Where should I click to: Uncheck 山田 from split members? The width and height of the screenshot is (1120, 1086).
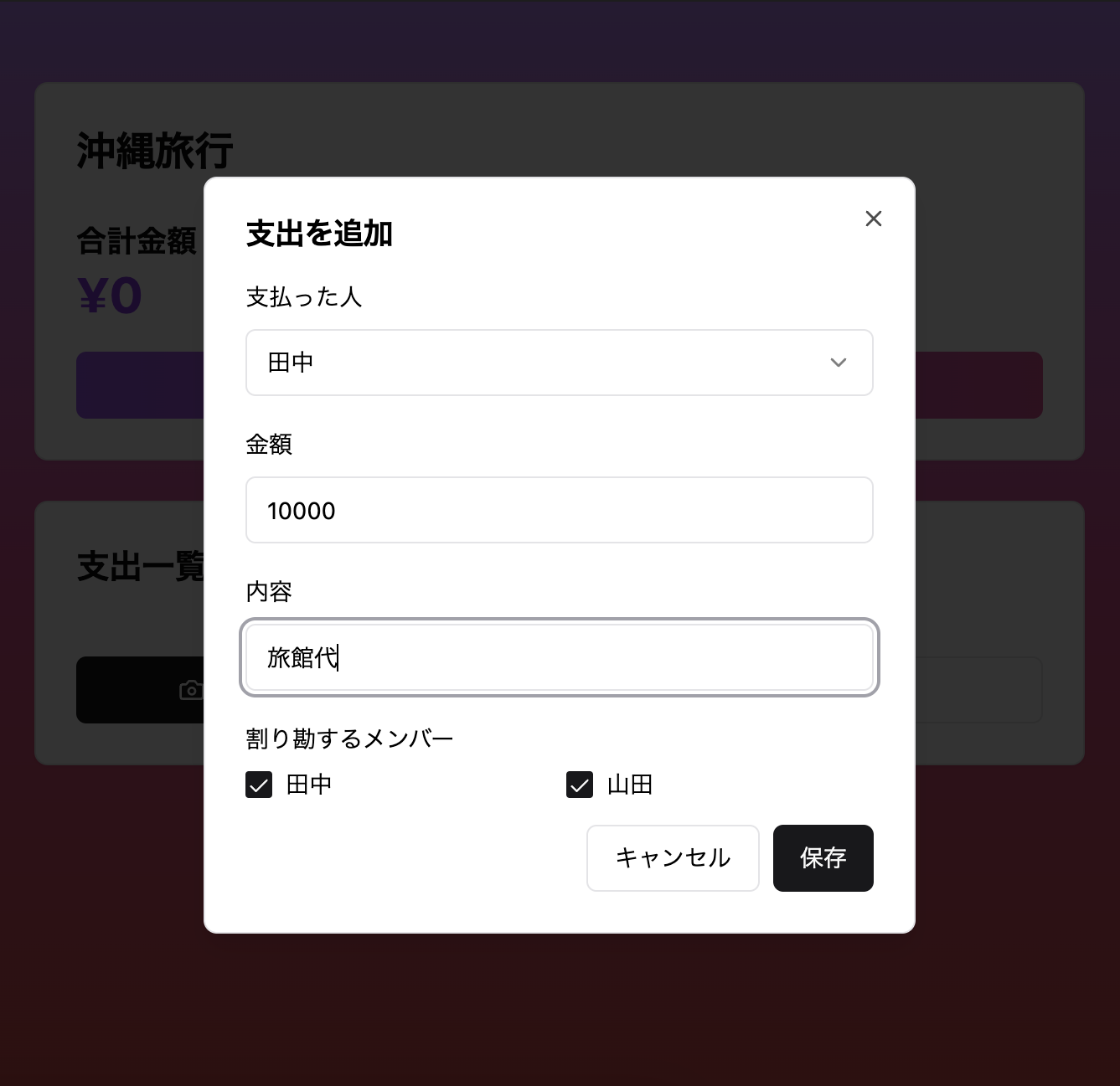pyautogui.click(x=580, y=785)
